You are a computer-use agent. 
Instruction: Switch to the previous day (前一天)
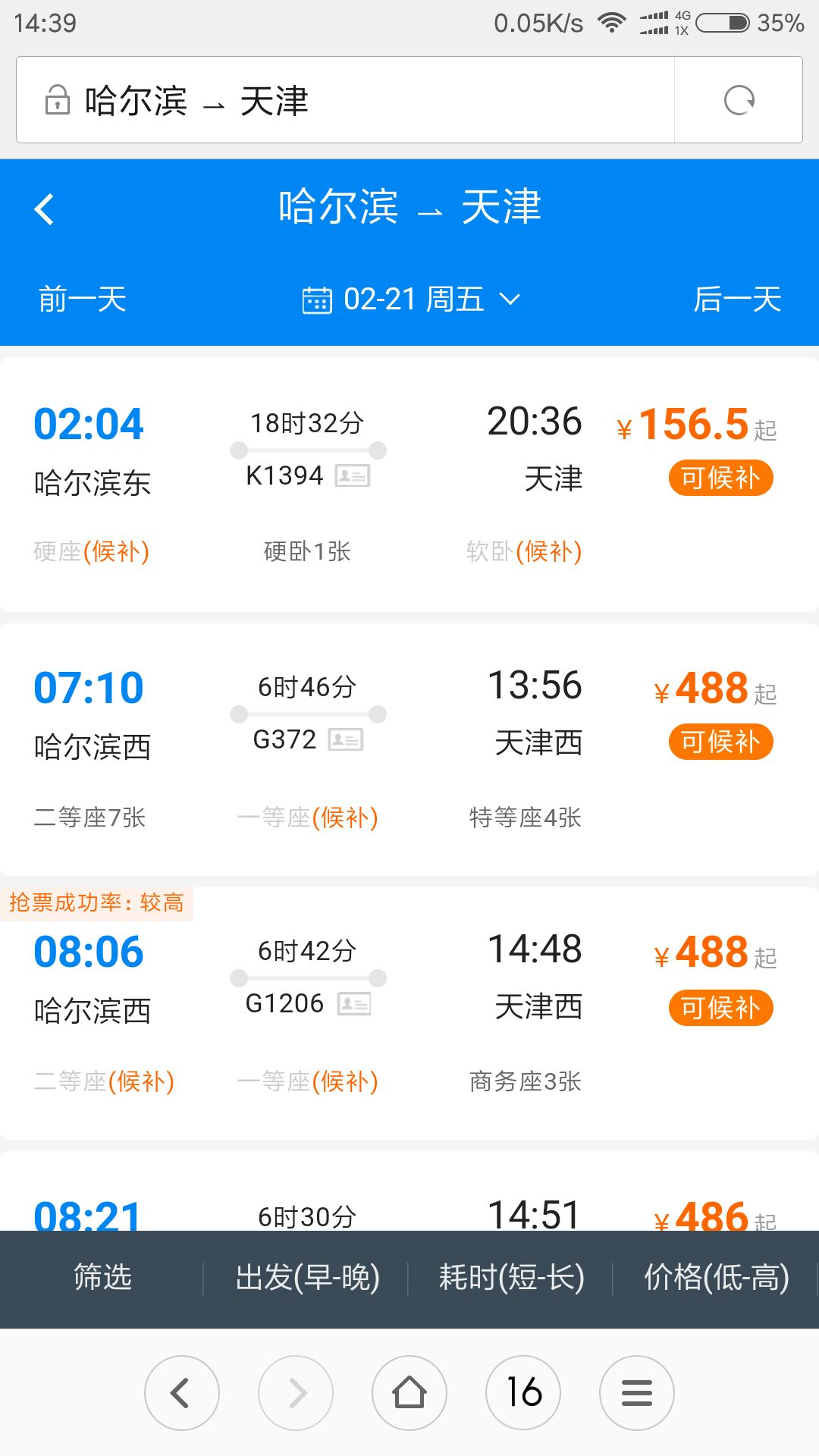click(82, 299)
